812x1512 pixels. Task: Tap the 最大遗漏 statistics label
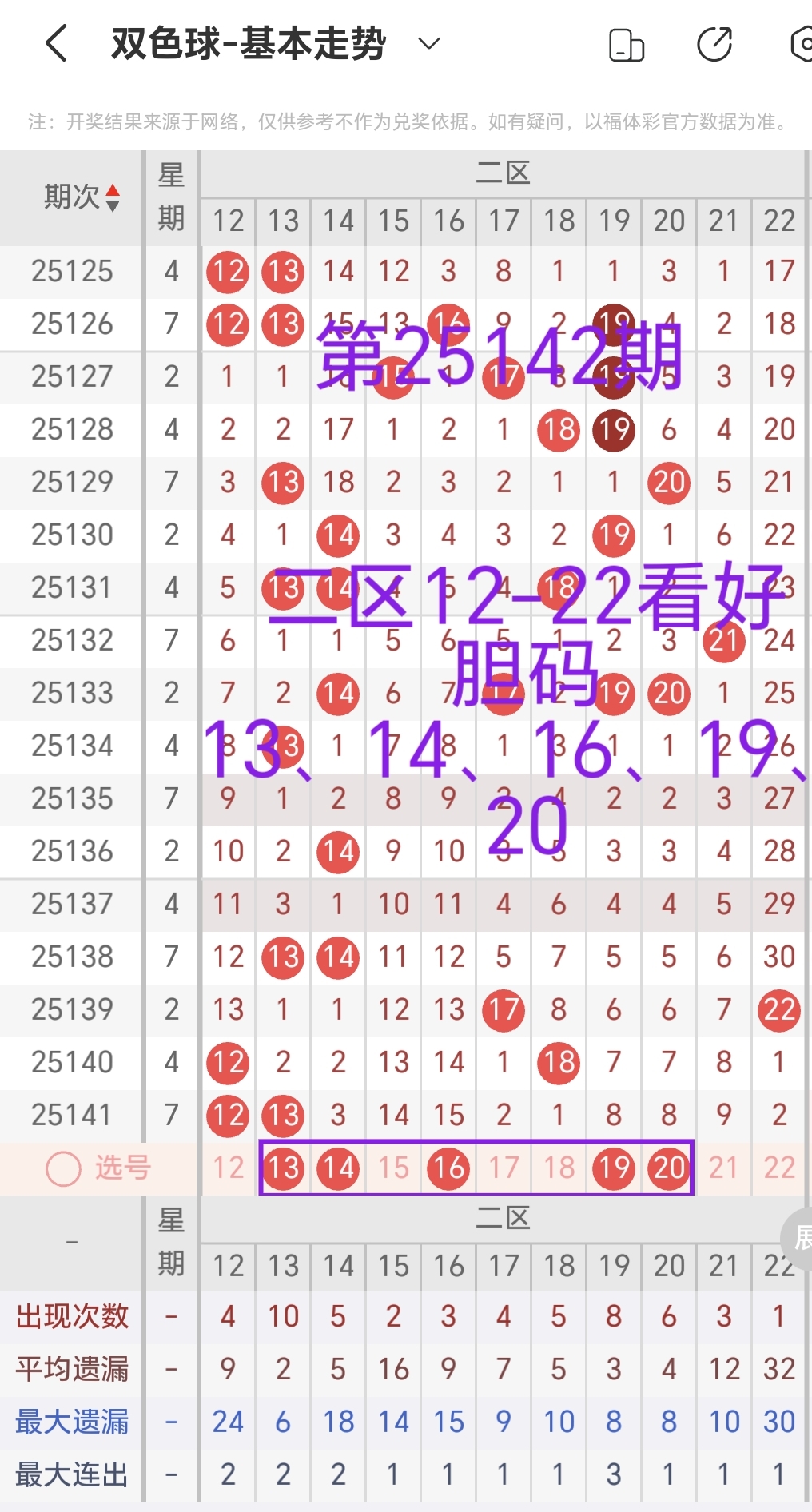tap(72, 1422)
